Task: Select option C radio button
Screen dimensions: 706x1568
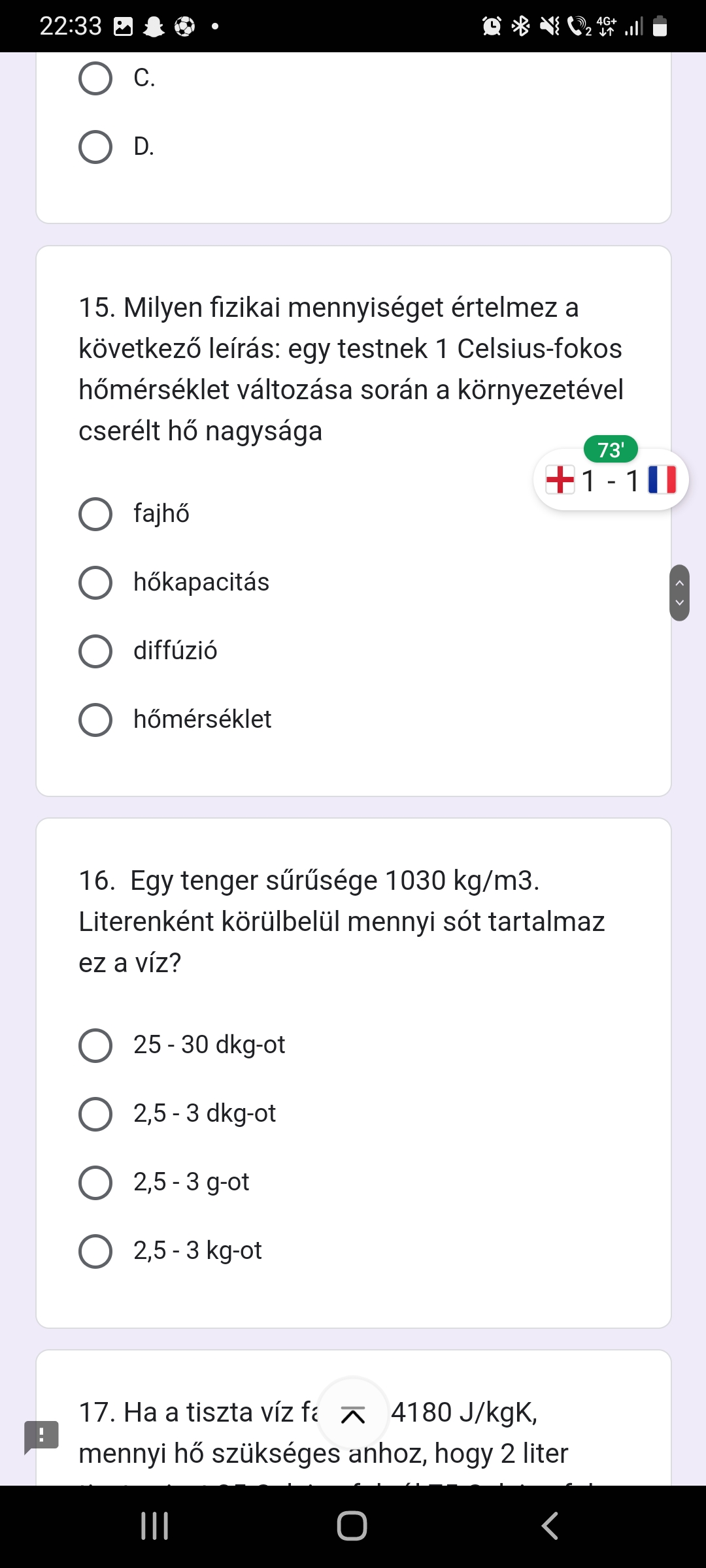Action: point(95,78)
